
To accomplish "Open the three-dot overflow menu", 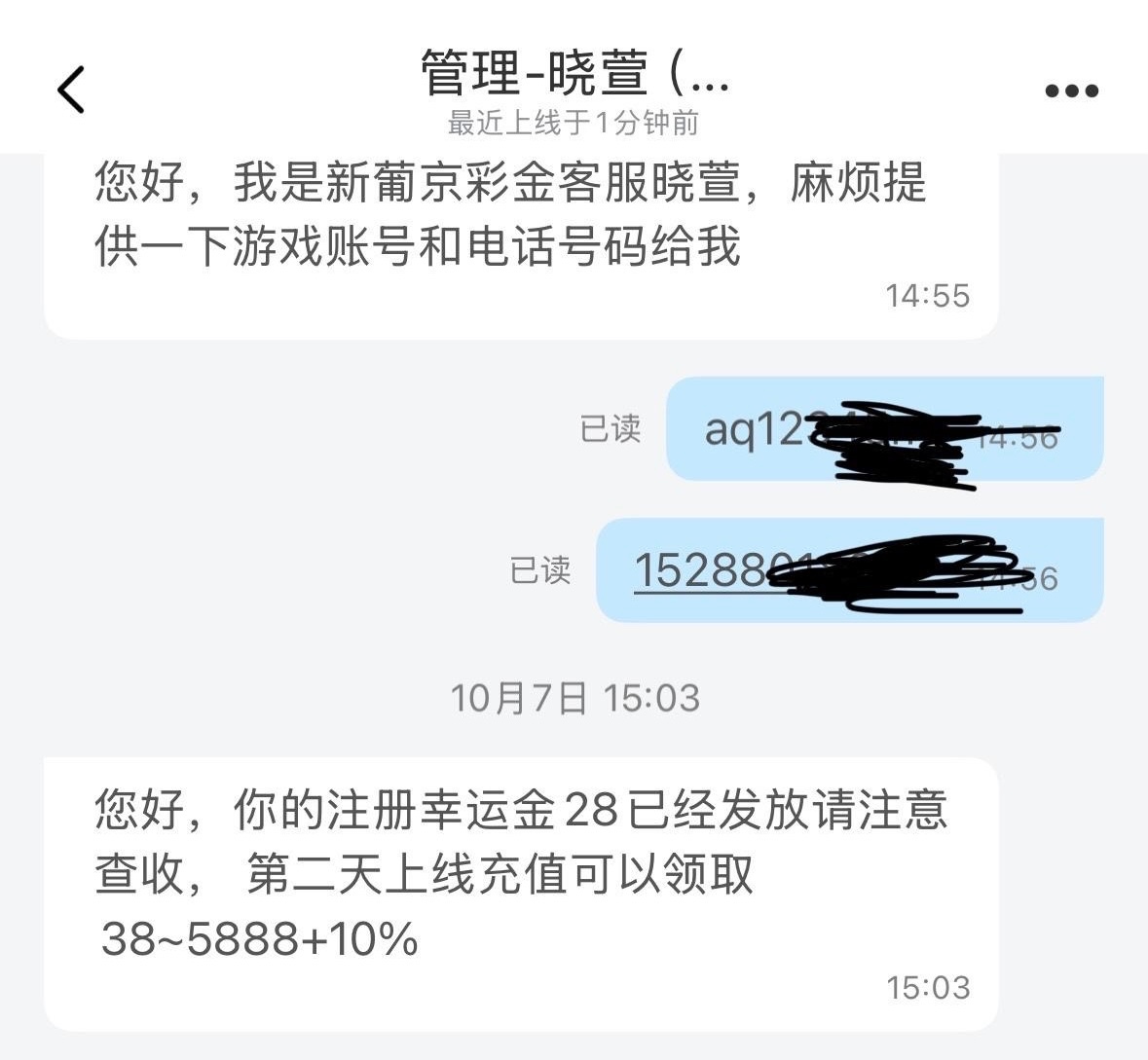I will [1071, 91].
